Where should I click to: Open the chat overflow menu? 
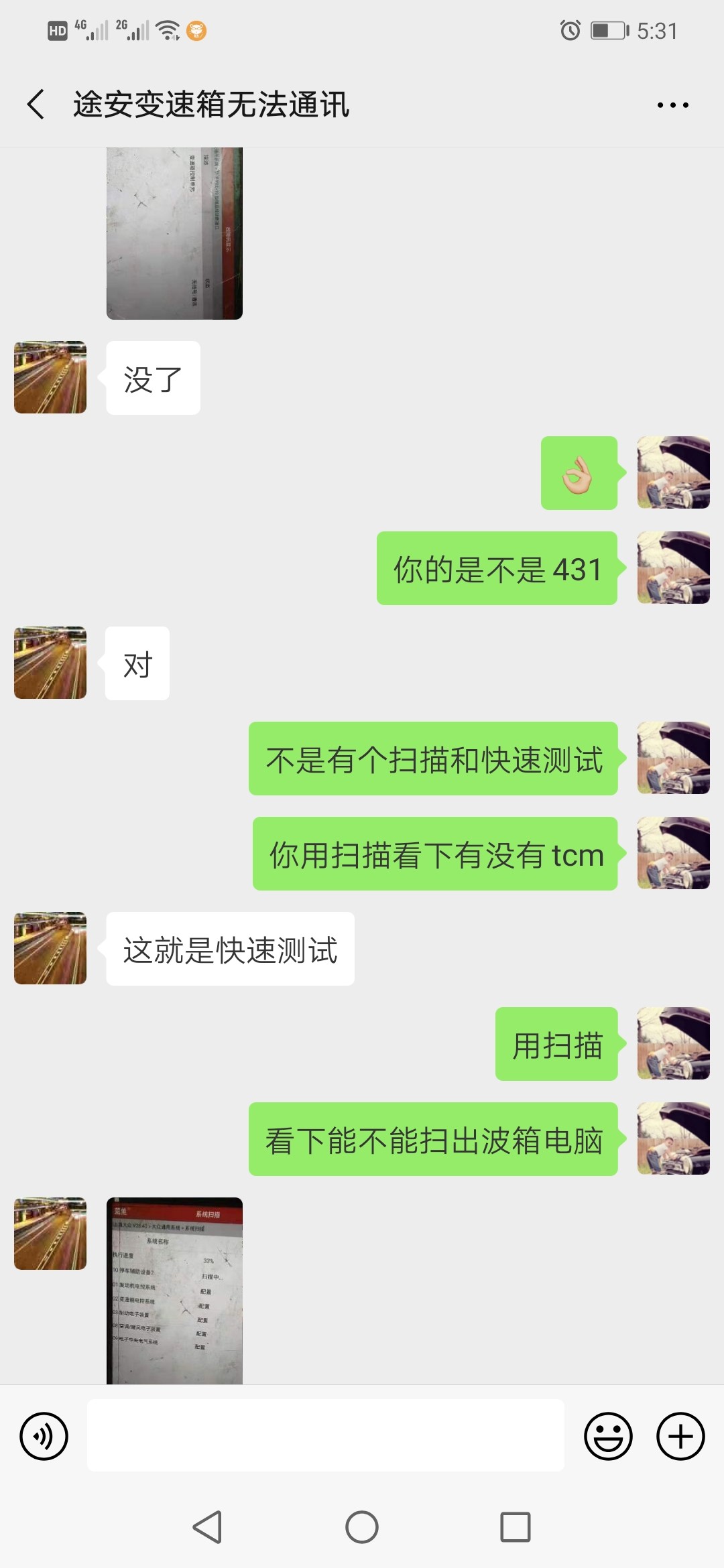(672, 105)
